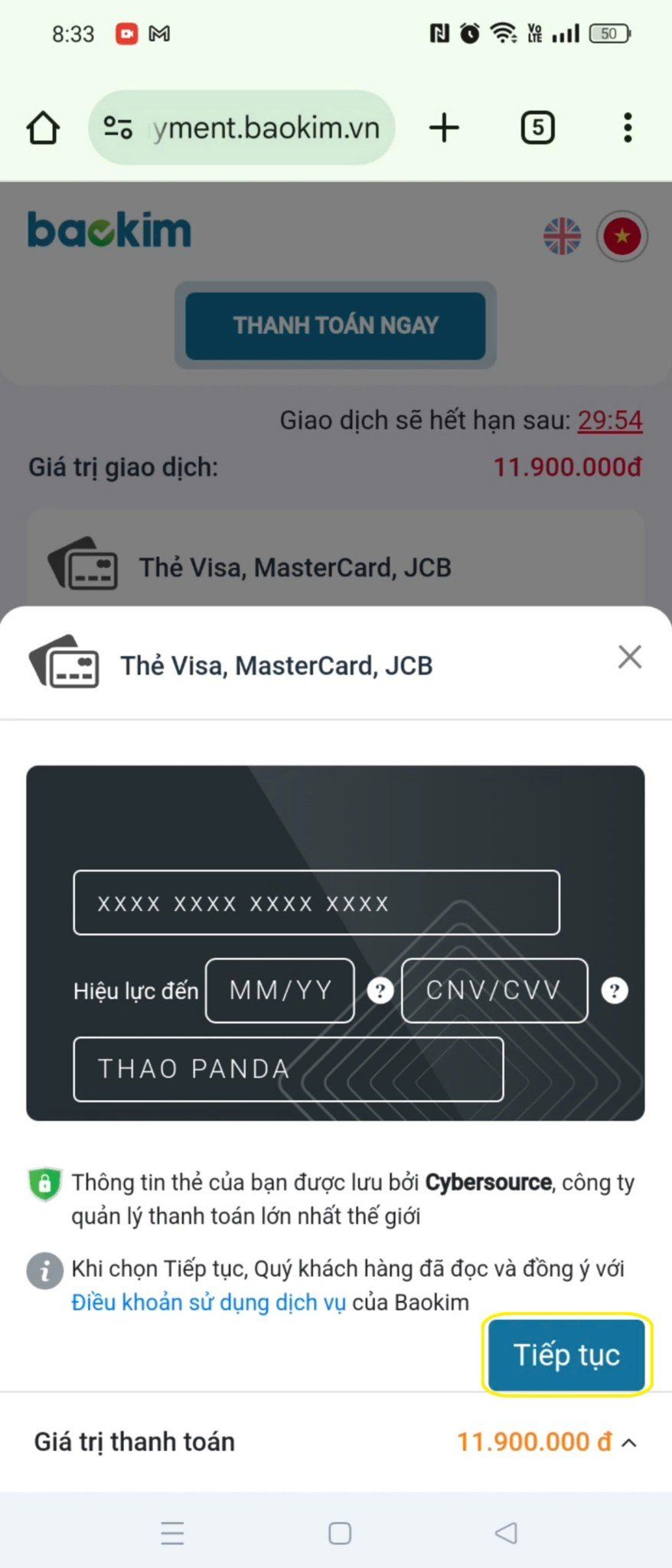Image resolution: width=672 pixels, height=1568 pixels.
Task: Open the browser home page
Action: coord(43,128)
